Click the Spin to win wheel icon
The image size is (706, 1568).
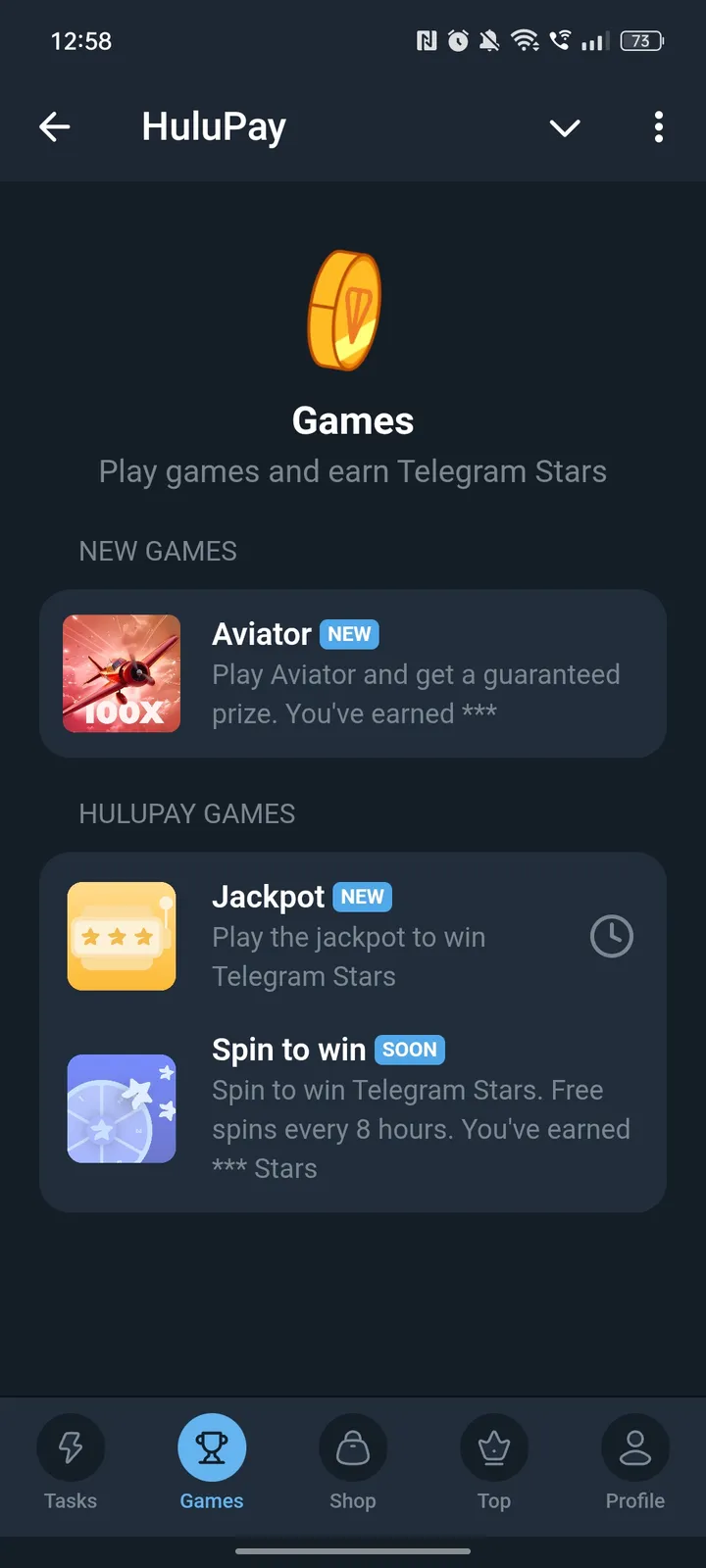[x=122, y=1108]
